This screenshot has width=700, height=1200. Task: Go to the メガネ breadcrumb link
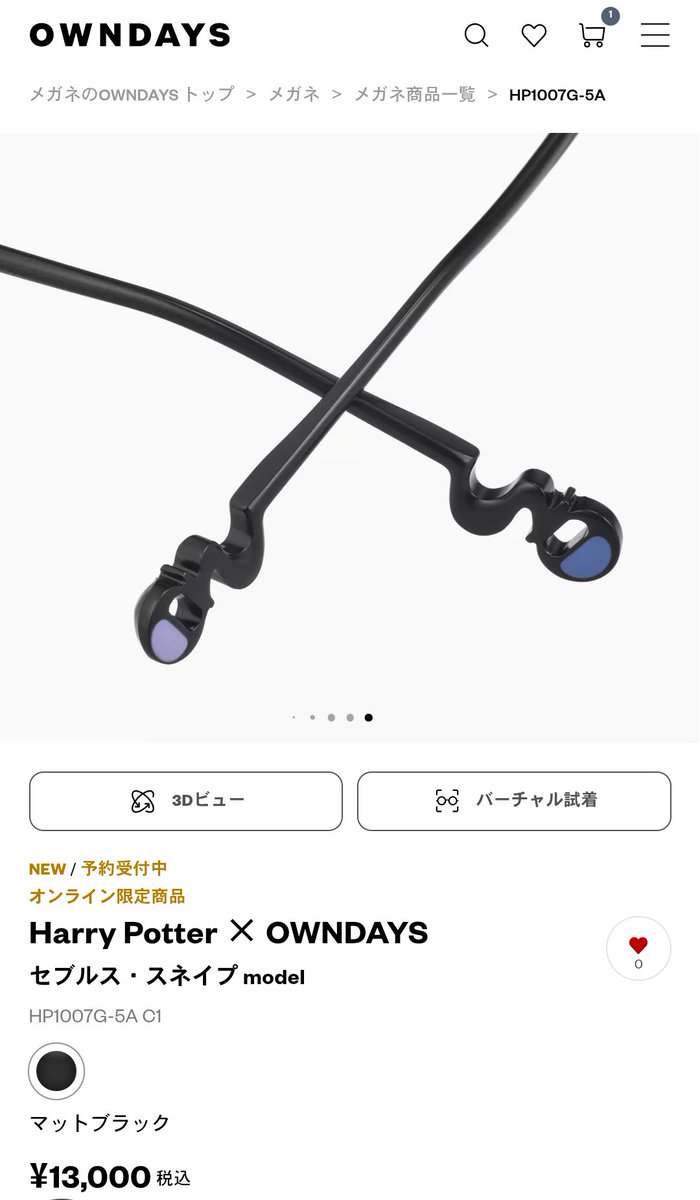coord(294,95)
